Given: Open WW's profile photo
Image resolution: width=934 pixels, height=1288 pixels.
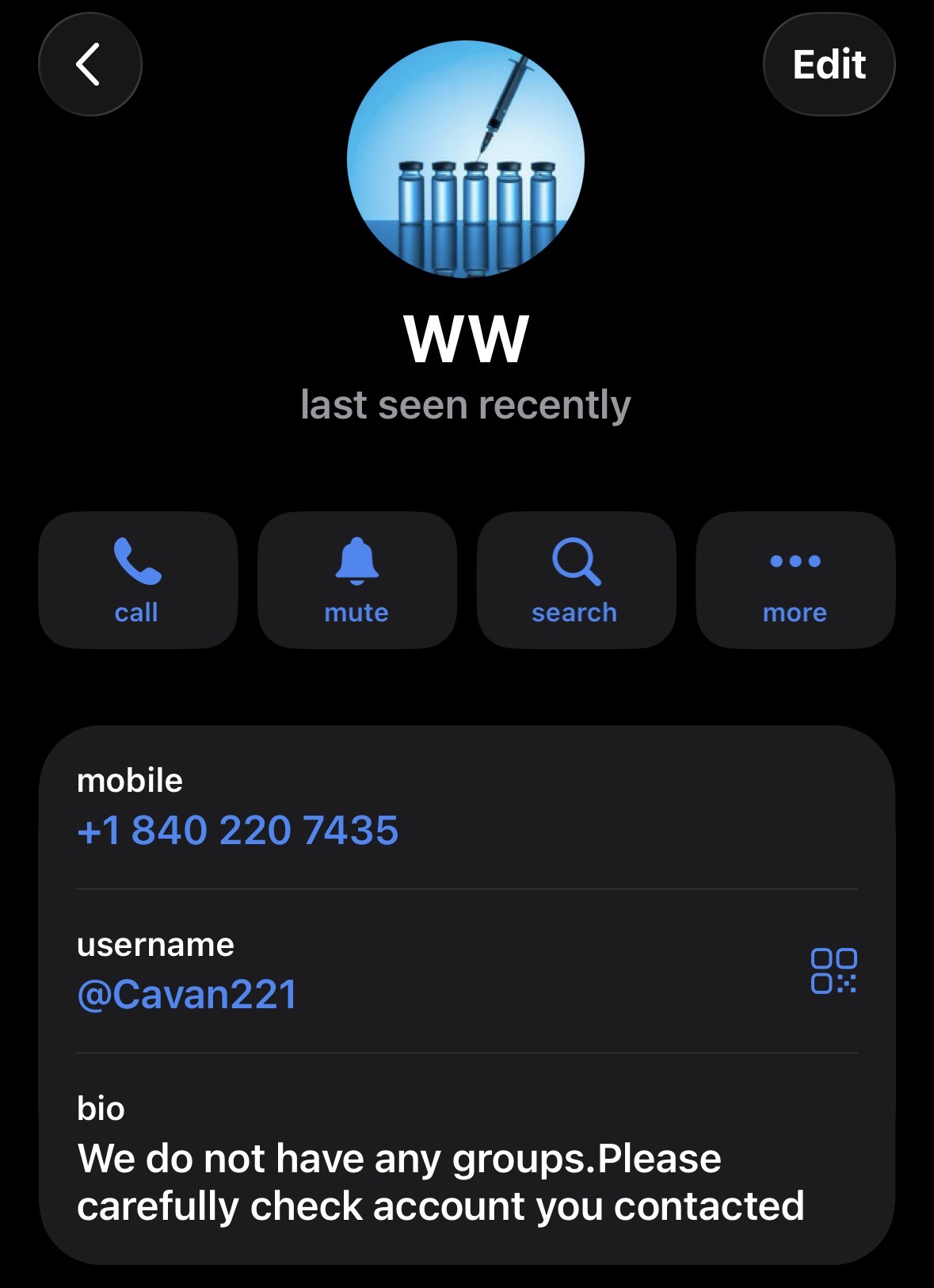Looking at the screenshot, I should coord(466,159).
